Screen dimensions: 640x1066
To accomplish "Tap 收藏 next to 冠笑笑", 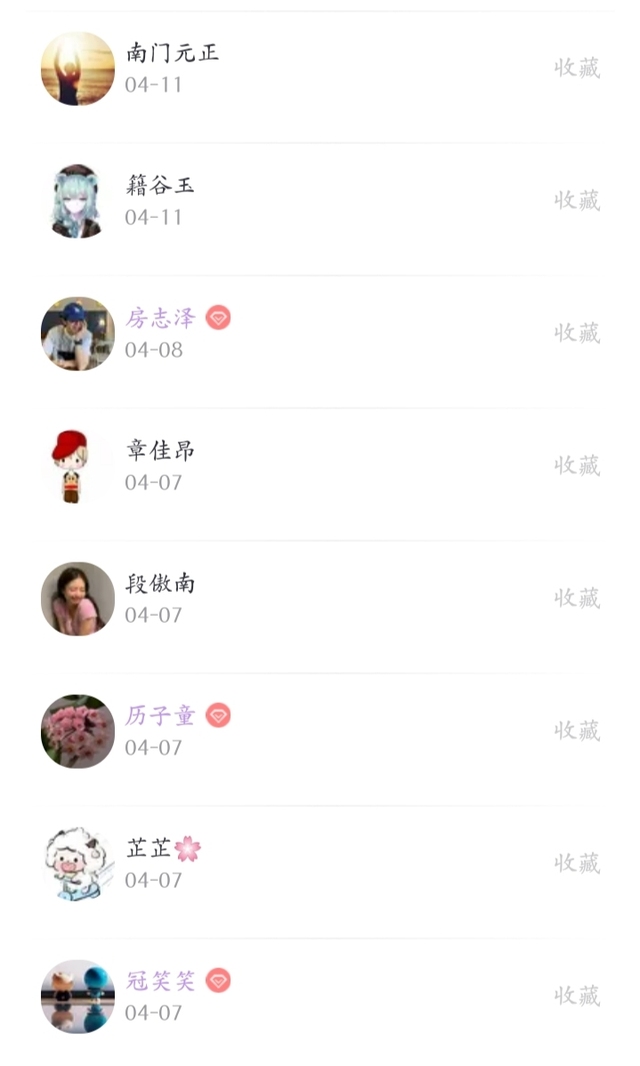I will pyautogui.click(x=577, y=996).
